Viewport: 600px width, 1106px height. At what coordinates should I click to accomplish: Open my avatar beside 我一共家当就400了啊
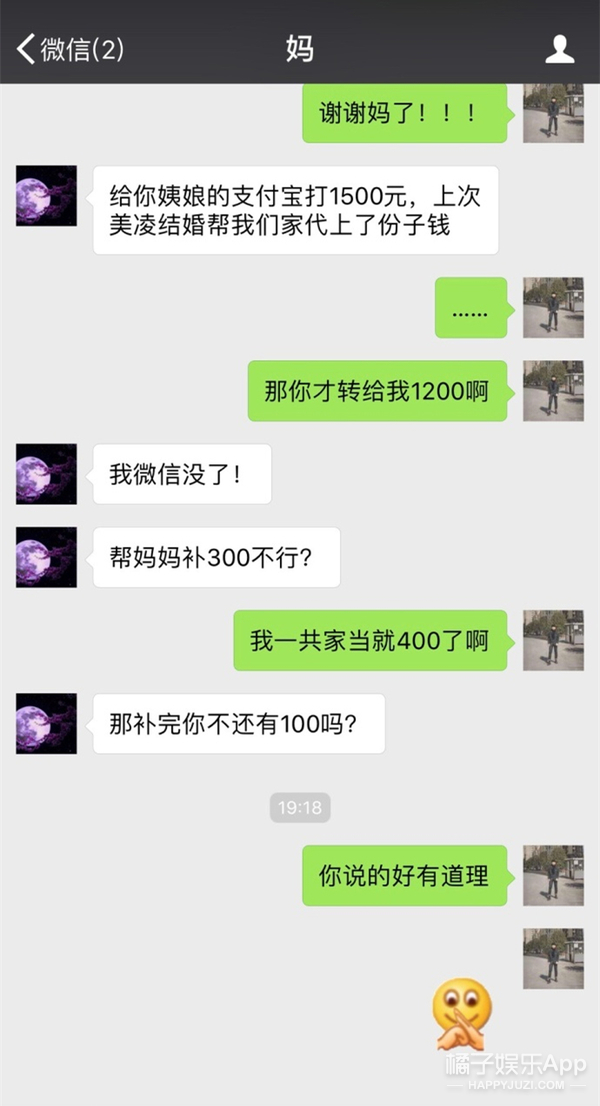553,640
